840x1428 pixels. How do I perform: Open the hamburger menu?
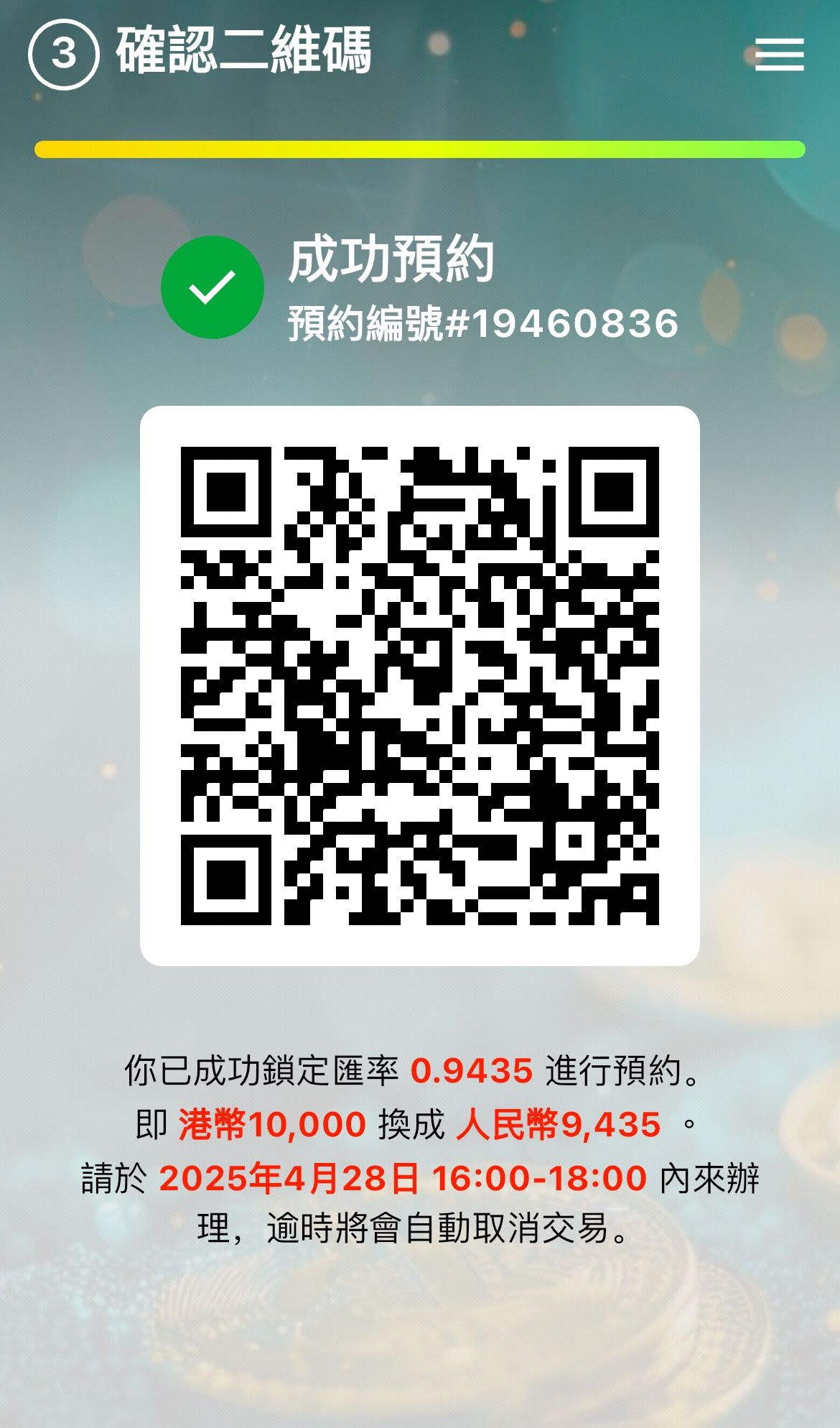(x=779, y=55)
